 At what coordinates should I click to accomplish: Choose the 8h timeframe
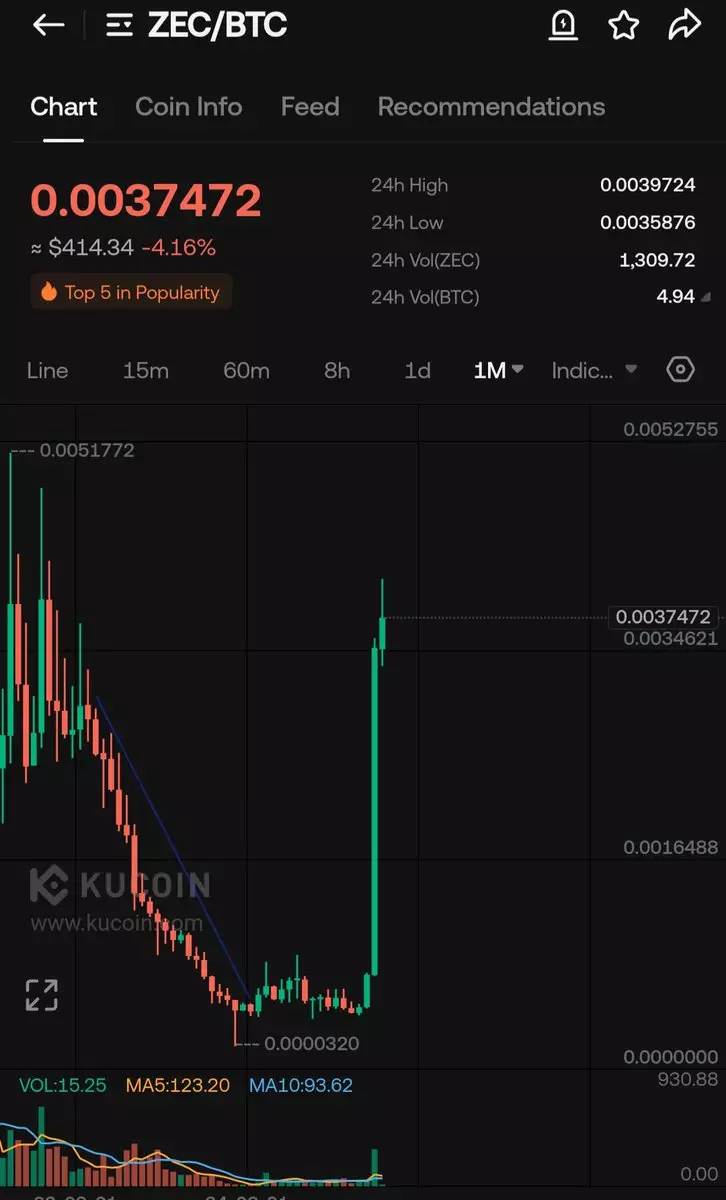pos(337,370)
